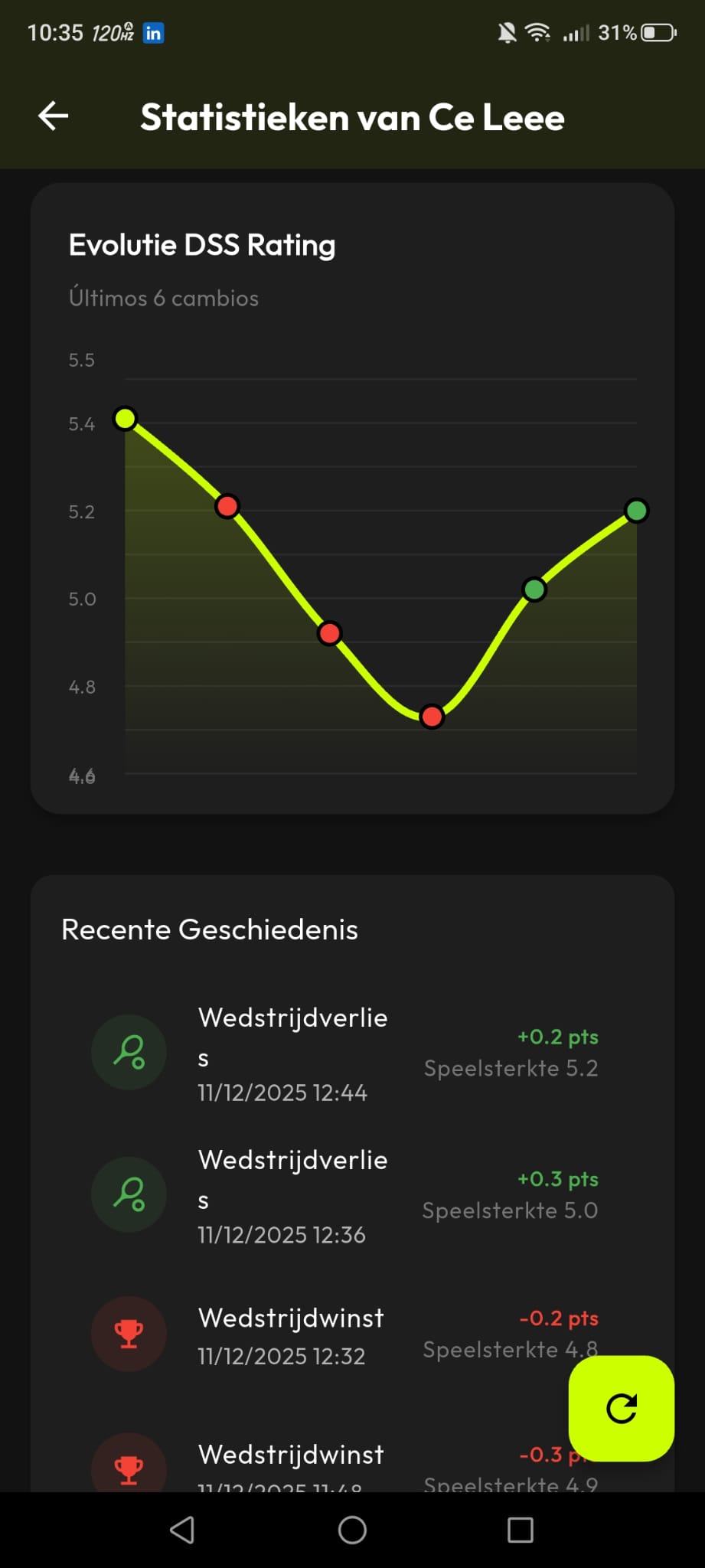705x1568 pixels.
Task: Tap the refresh floating action button
Action: pyautogui.click(x=621, y=1407)
